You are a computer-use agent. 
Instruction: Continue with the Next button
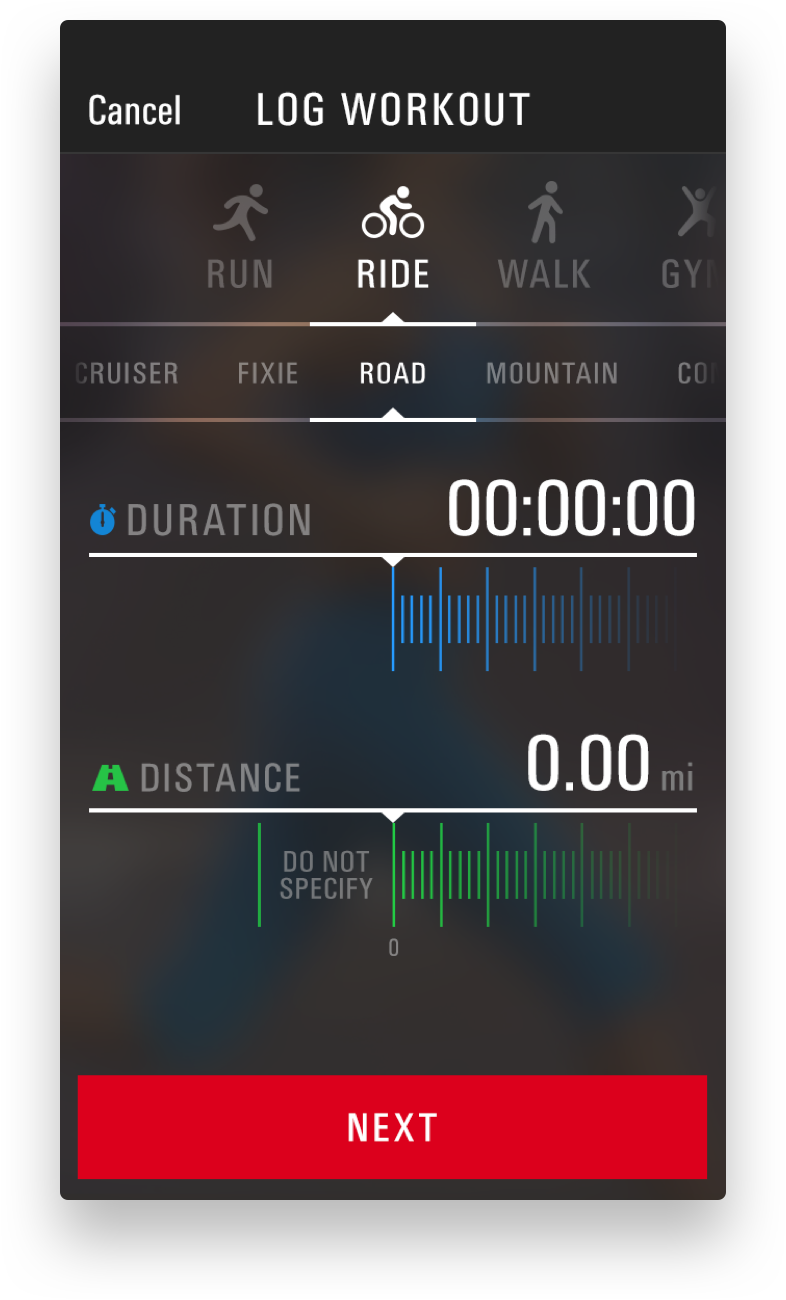pyautogui.click(x=392, y=1127)
